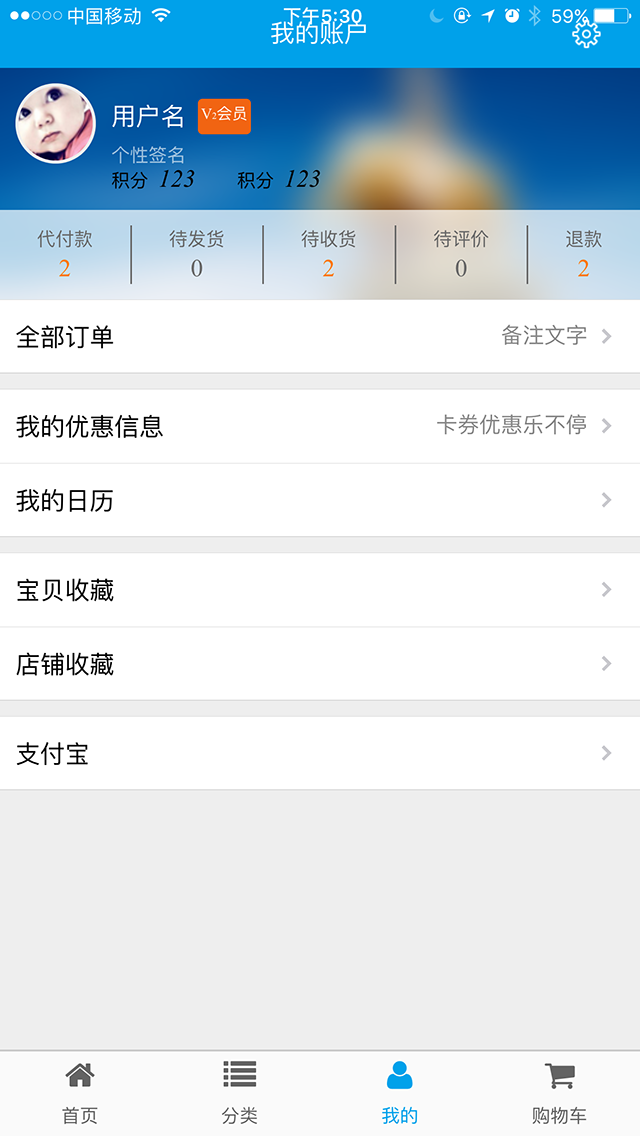640x1136 pixels.
Task: Open 我的优惠信息 coupon info
Action: [320, 427]
